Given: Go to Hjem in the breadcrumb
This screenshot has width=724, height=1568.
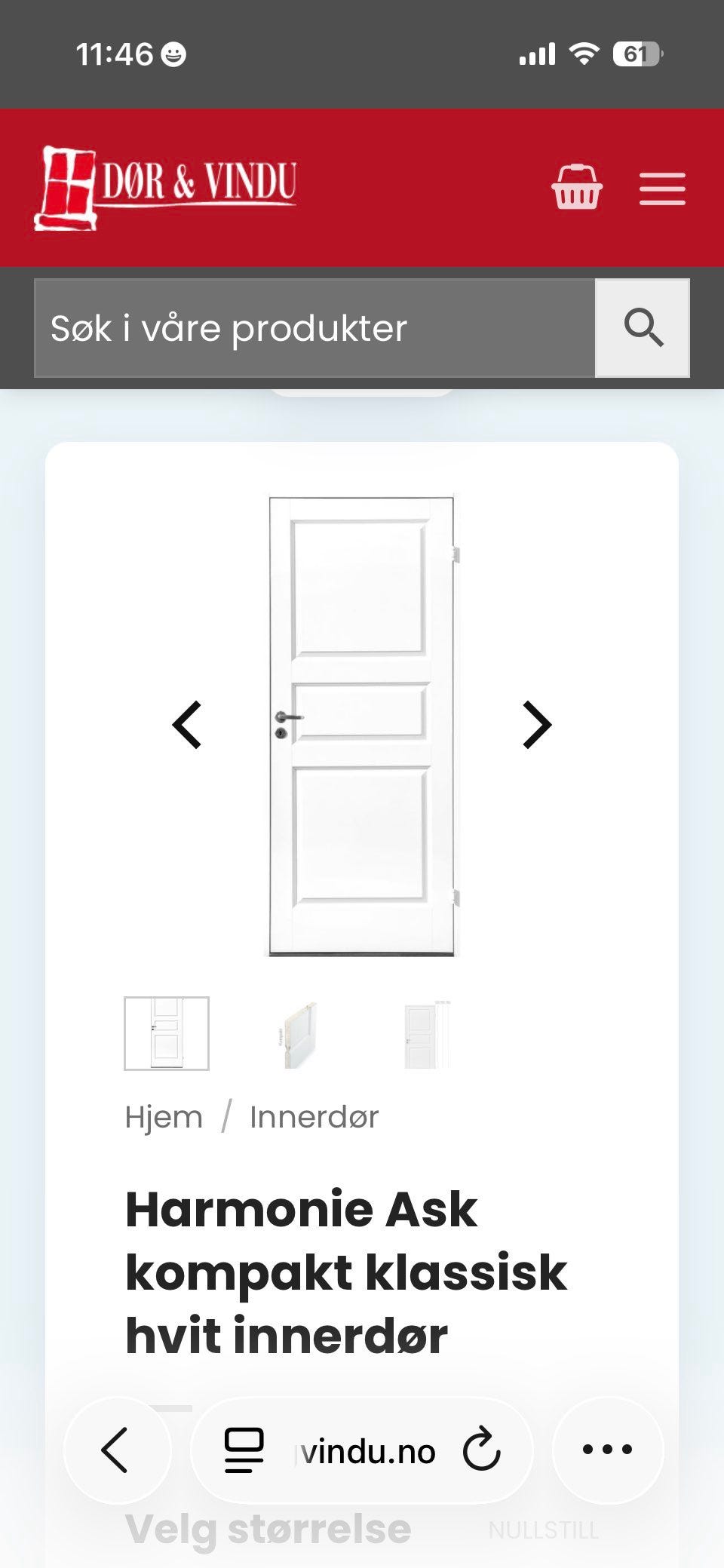Looking at the screenshot, I should coord(164,1117).
